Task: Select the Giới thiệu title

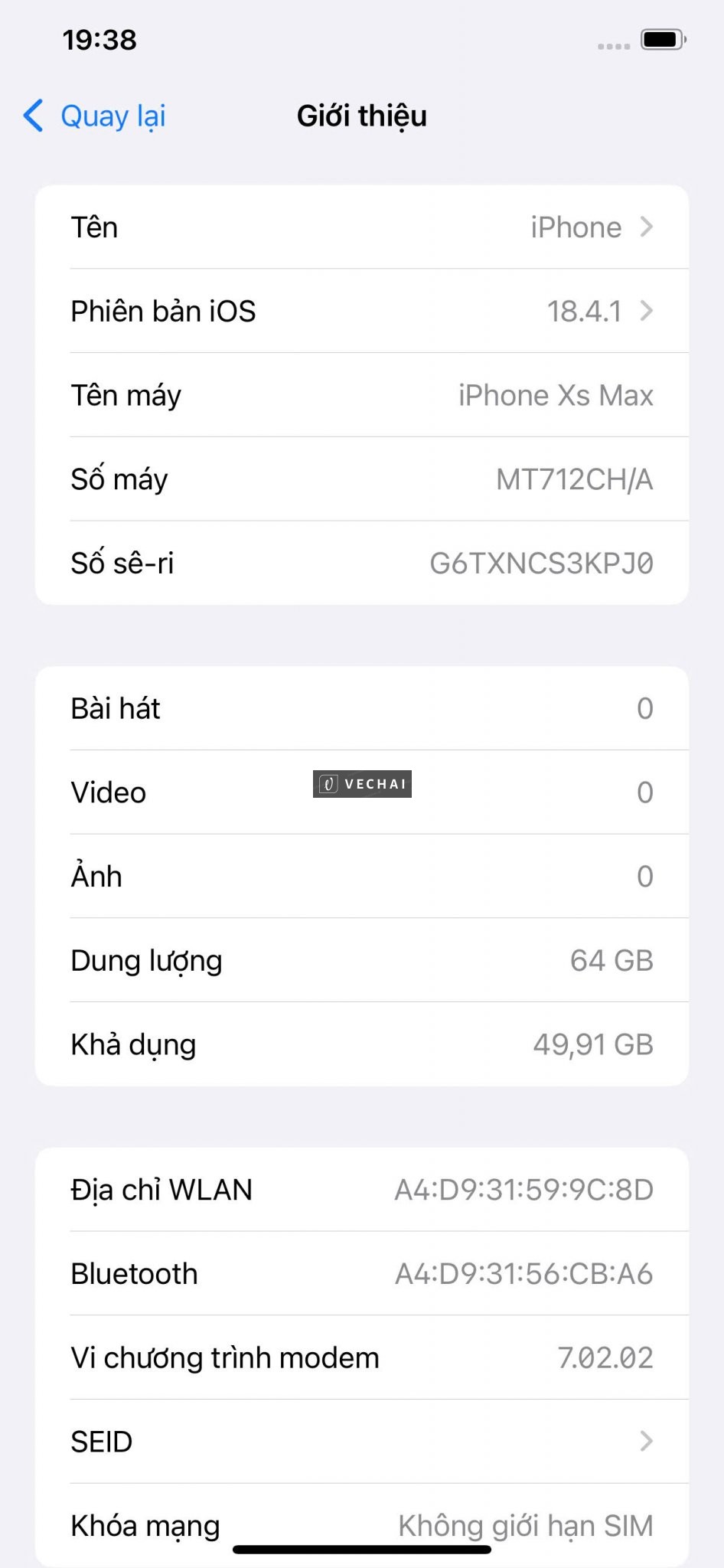Action: click(362, 116)
